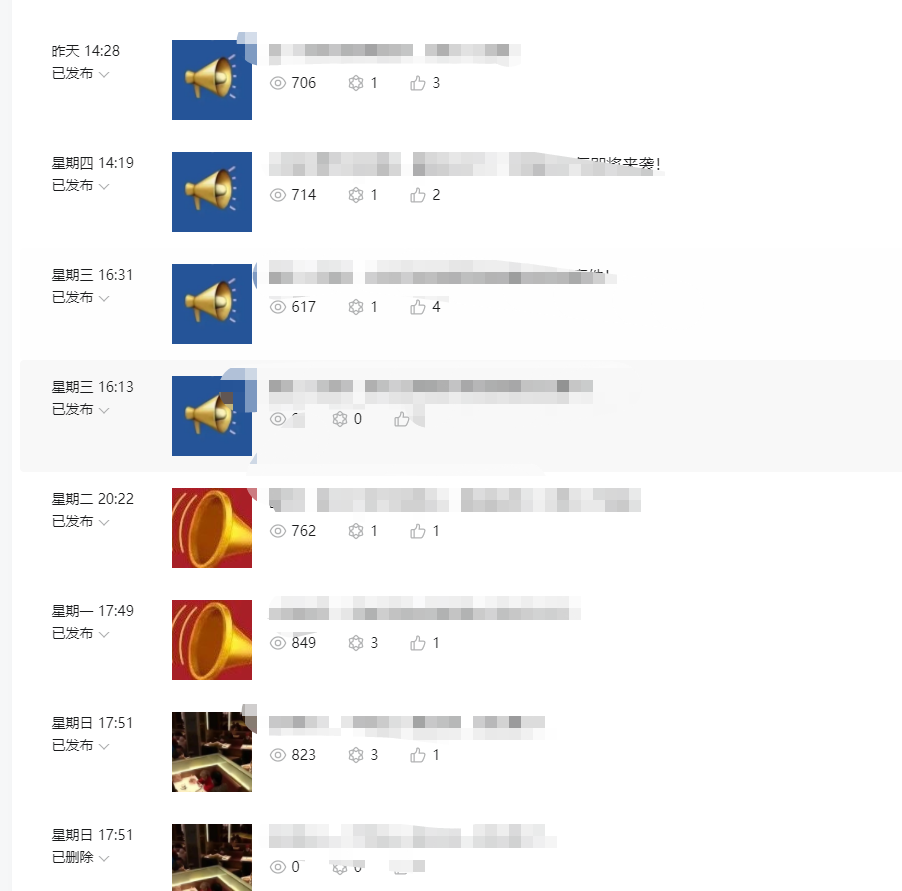902x891 pixels.
Task: Open red horn thumbnail of 星期二 20:22 post
Action: pos(212,528)
